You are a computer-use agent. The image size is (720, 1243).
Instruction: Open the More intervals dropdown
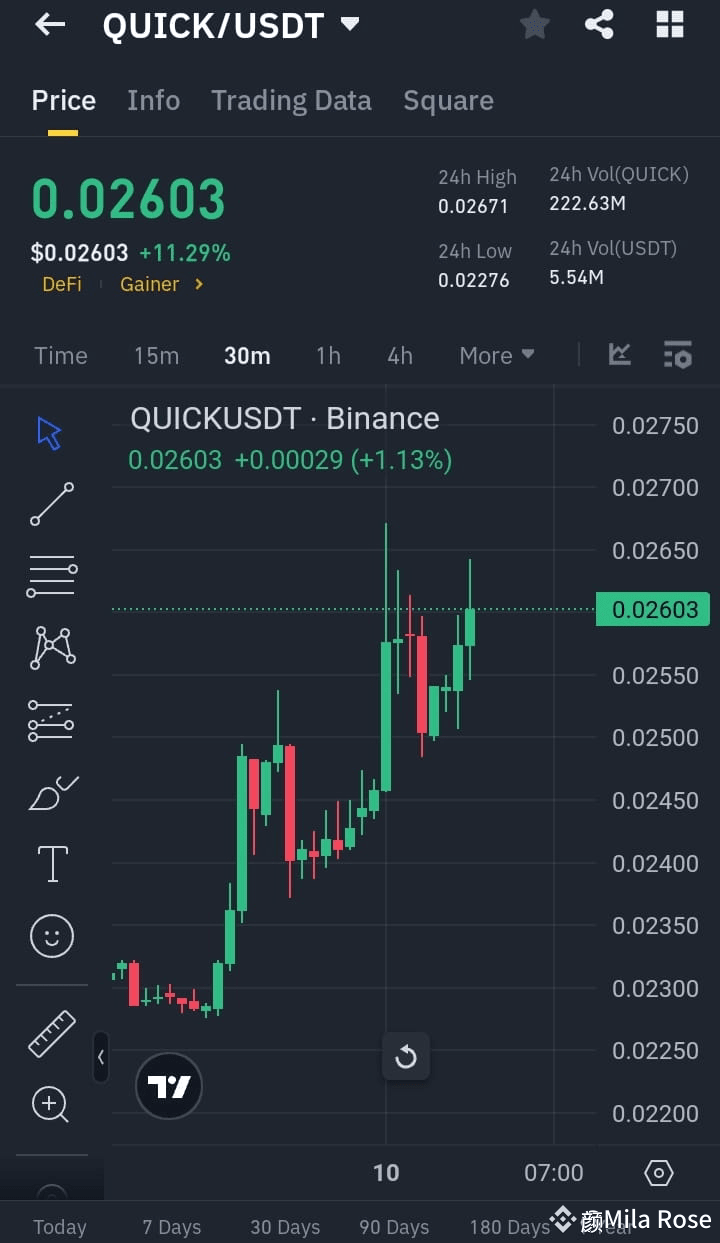coord(497,355)
